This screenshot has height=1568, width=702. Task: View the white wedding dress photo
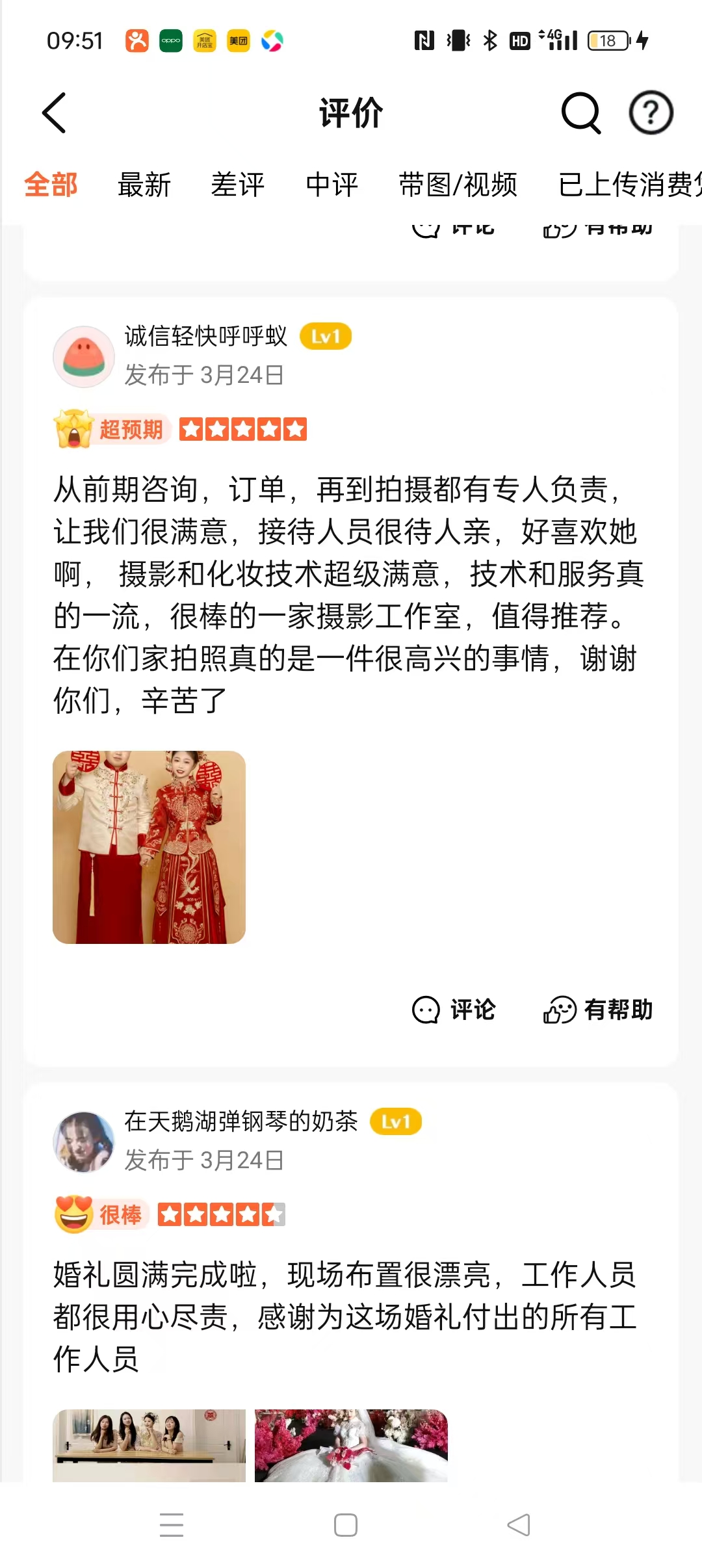point(351,1445)
